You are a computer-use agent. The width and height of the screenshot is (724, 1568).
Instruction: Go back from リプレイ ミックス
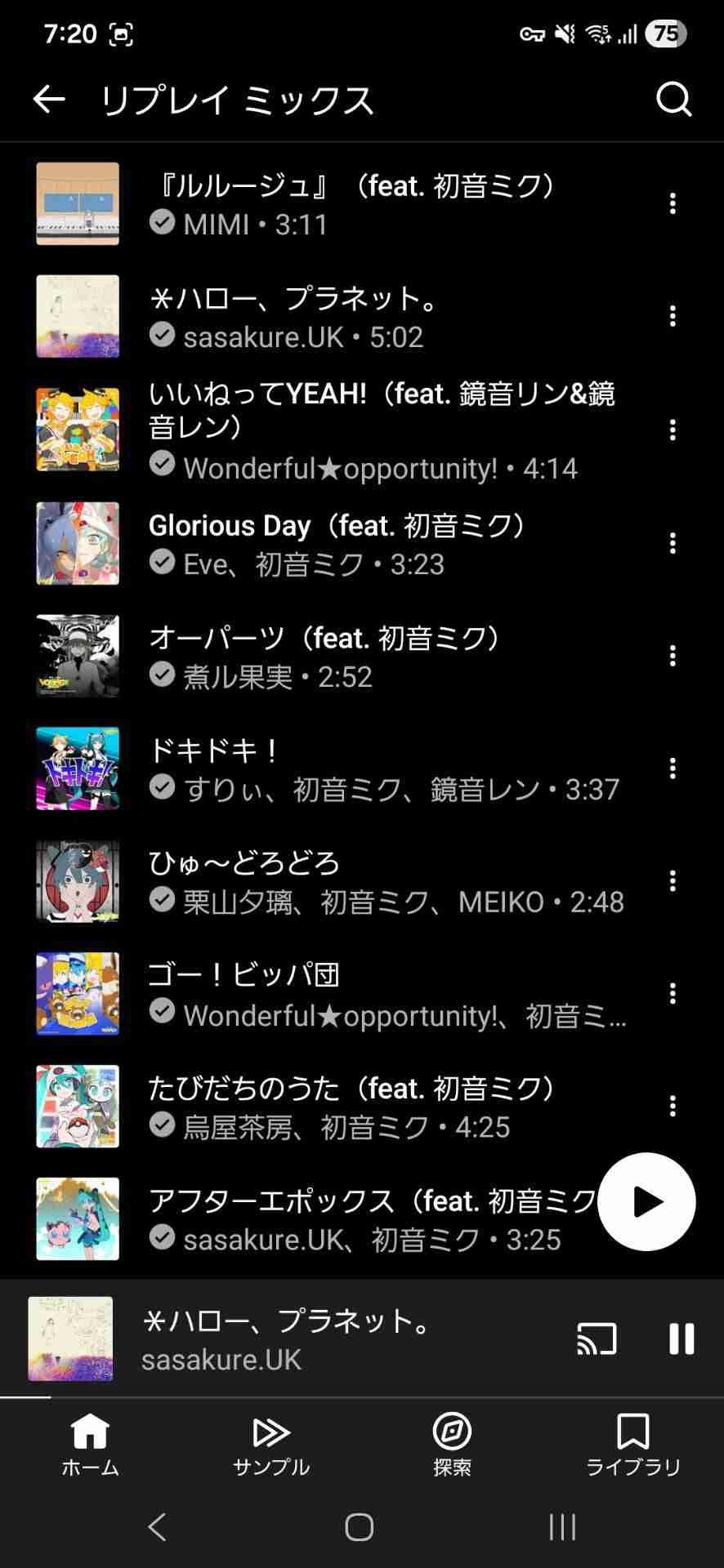pyautogui.click(x=49, y=100)
